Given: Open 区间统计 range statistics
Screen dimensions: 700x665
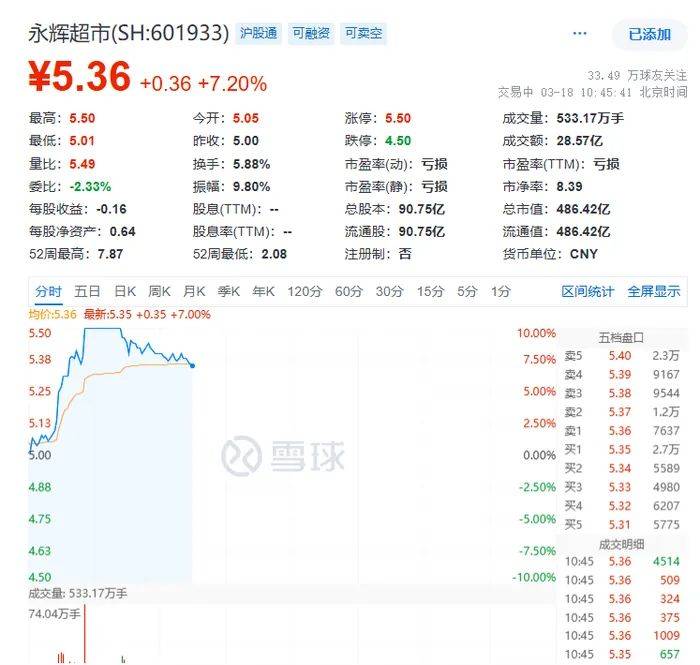Looking at the screenshot, I should (587, 291).
